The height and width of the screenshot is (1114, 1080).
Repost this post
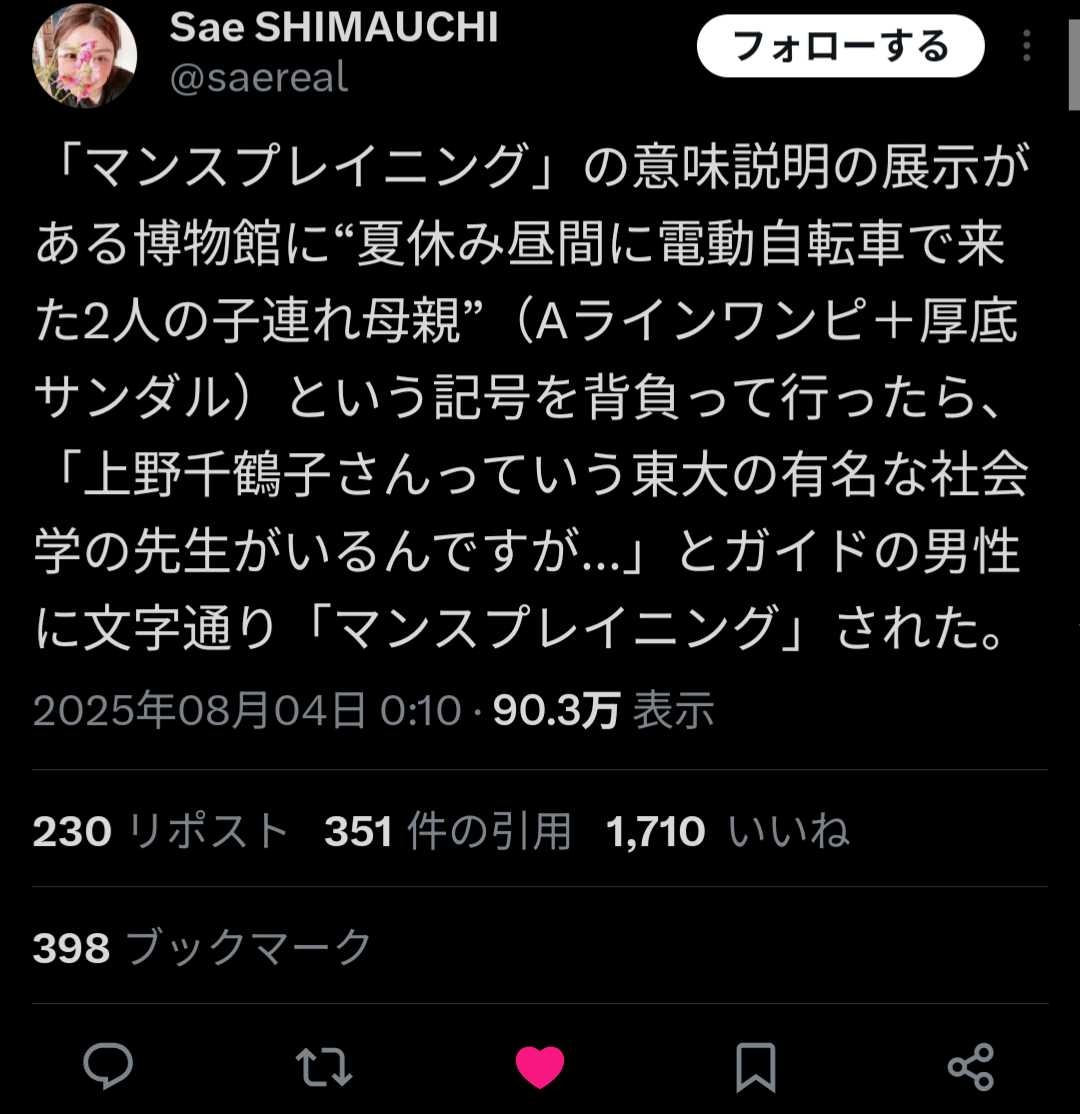click(x=324, y=1066)
